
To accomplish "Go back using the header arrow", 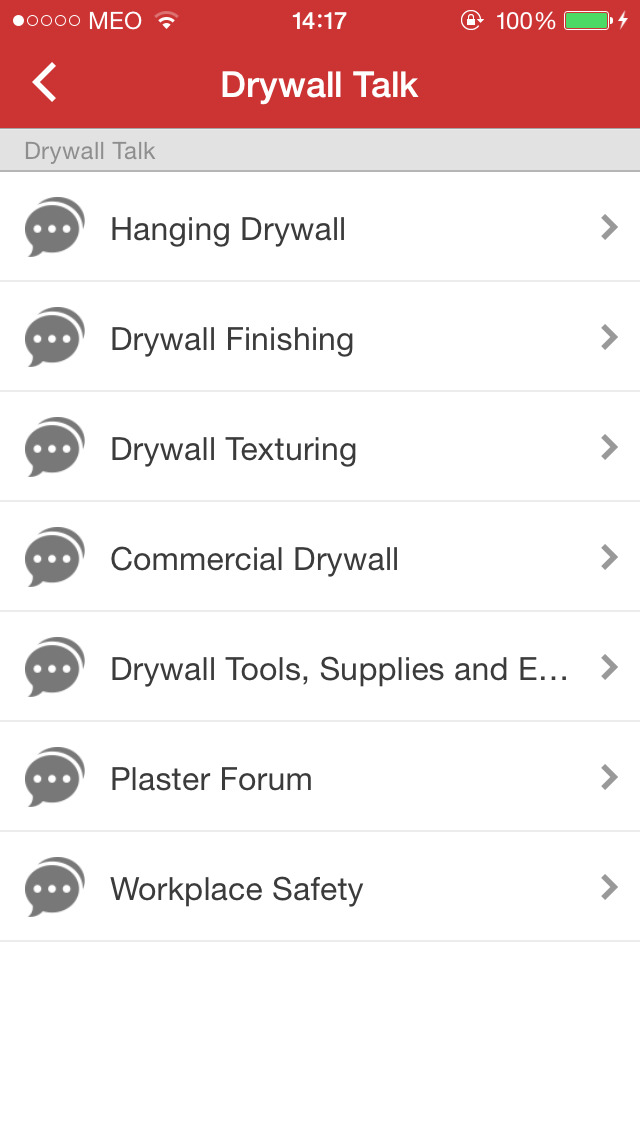I will (x=45, y=83).
